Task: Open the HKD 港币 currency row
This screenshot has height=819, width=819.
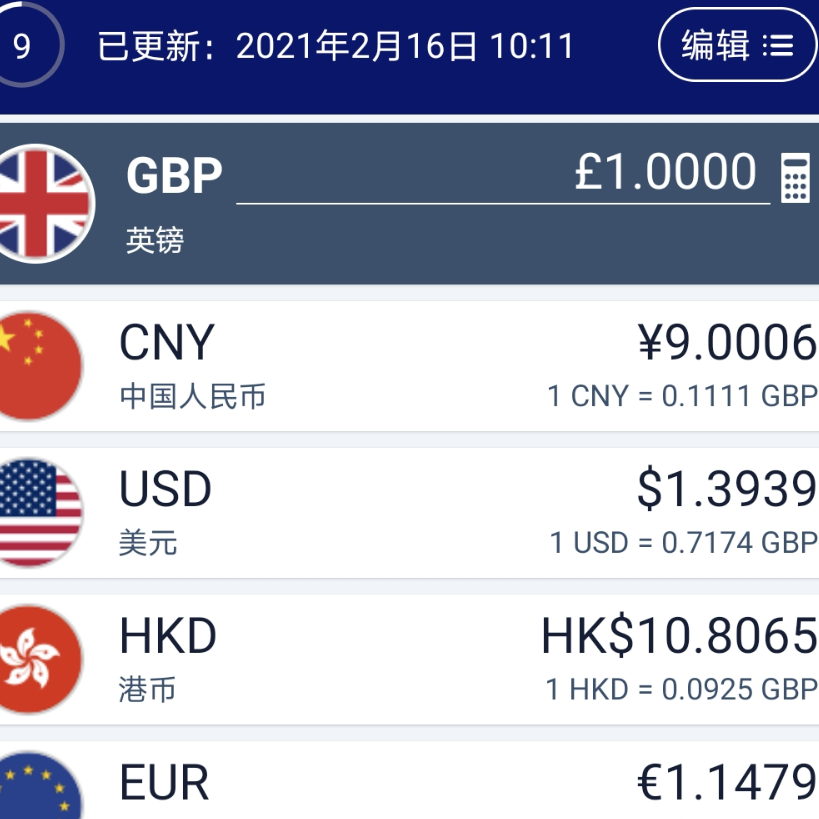Action: [x=410, y=660]
